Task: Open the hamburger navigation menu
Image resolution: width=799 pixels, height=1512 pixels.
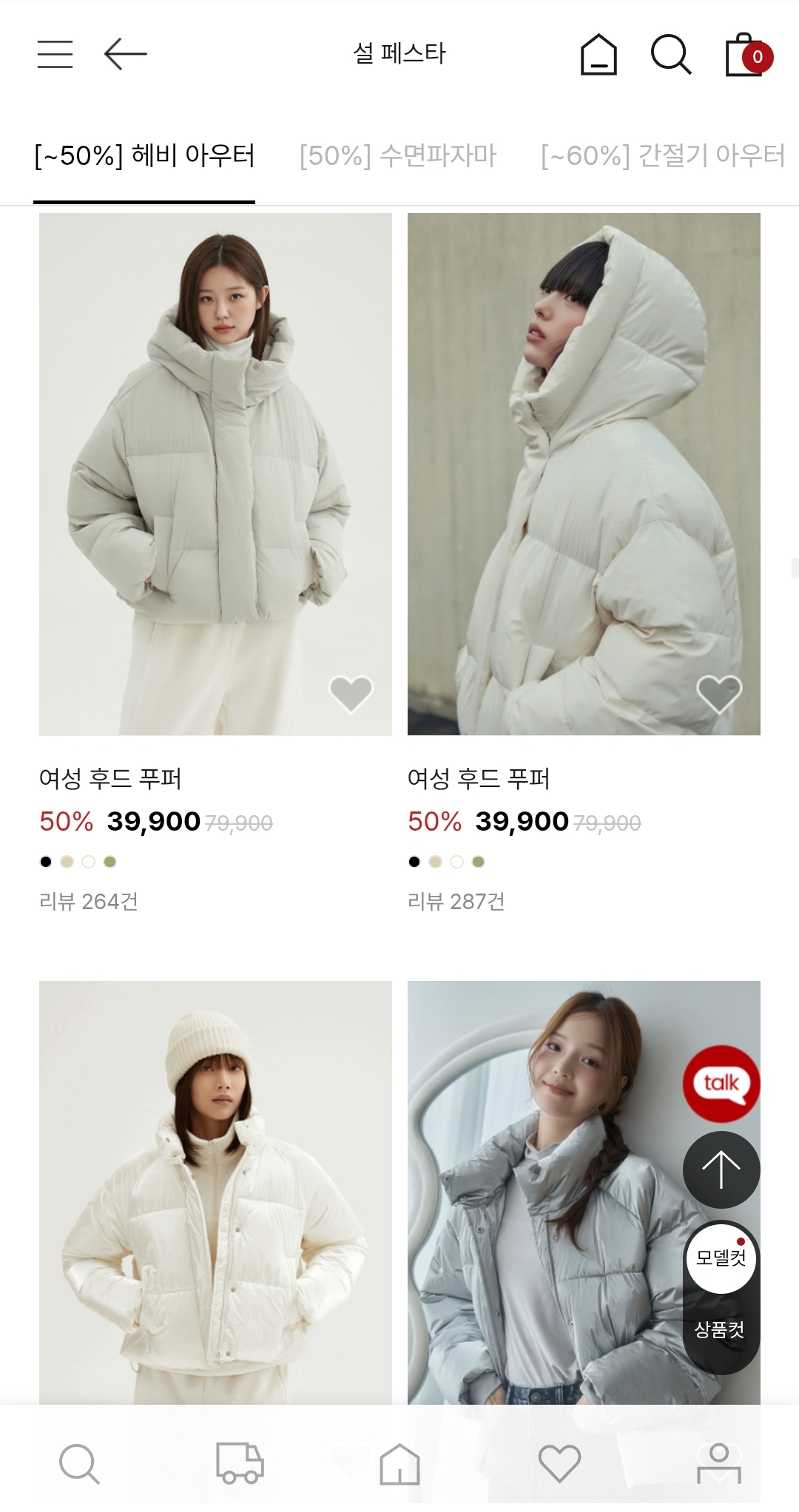Action: [x=55, y=53]
